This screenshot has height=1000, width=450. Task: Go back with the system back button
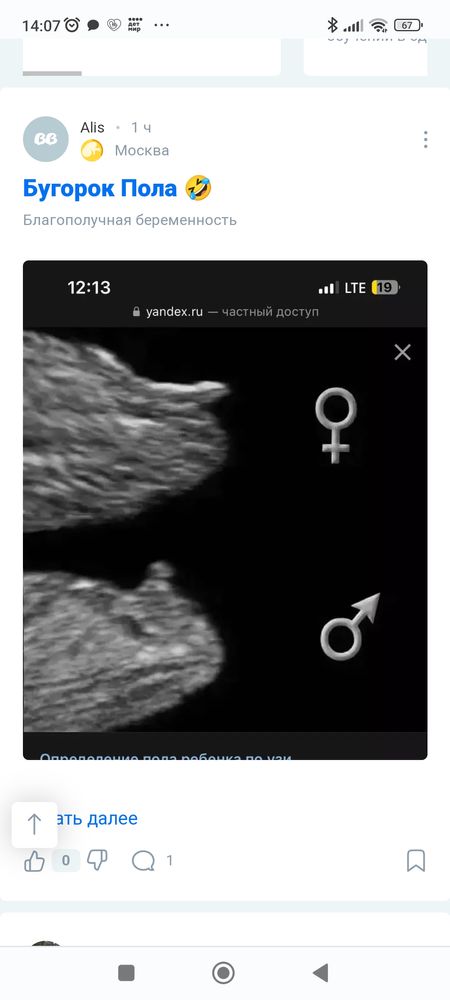point(320,973)
